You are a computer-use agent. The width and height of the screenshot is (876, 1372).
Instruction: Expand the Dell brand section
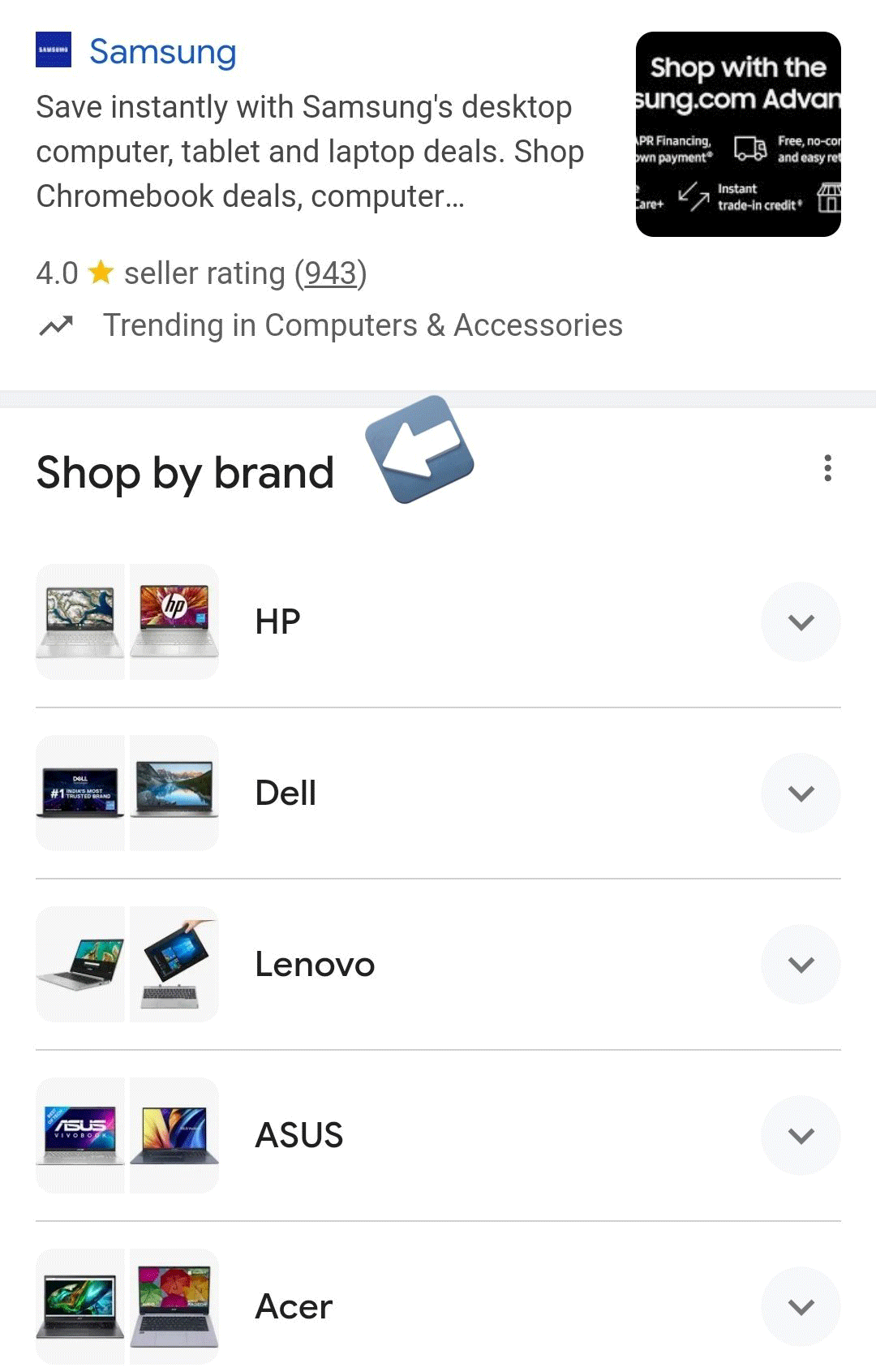click(801, 793)
